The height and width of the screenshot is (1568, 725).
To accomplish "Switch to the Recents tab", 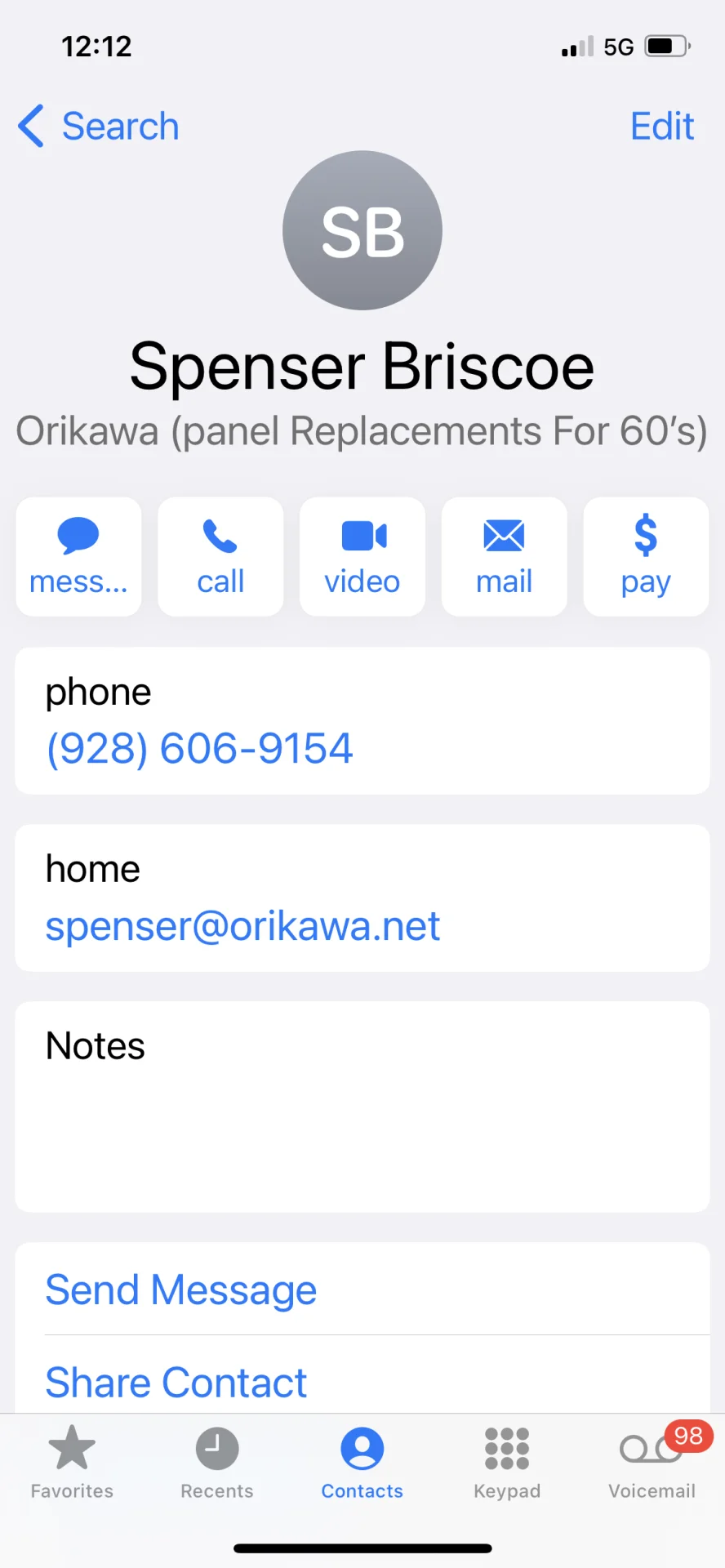I will [217, 1463].
